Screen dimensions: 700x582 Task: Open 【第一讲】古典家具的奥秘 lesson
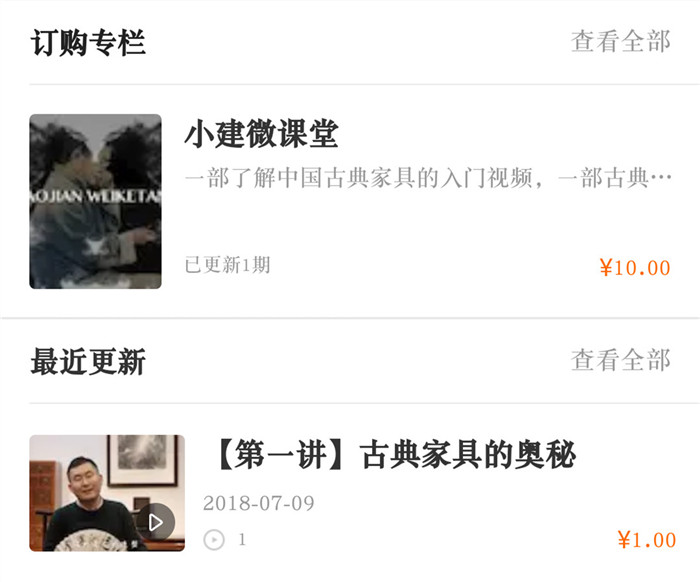[x=397, y=456]
